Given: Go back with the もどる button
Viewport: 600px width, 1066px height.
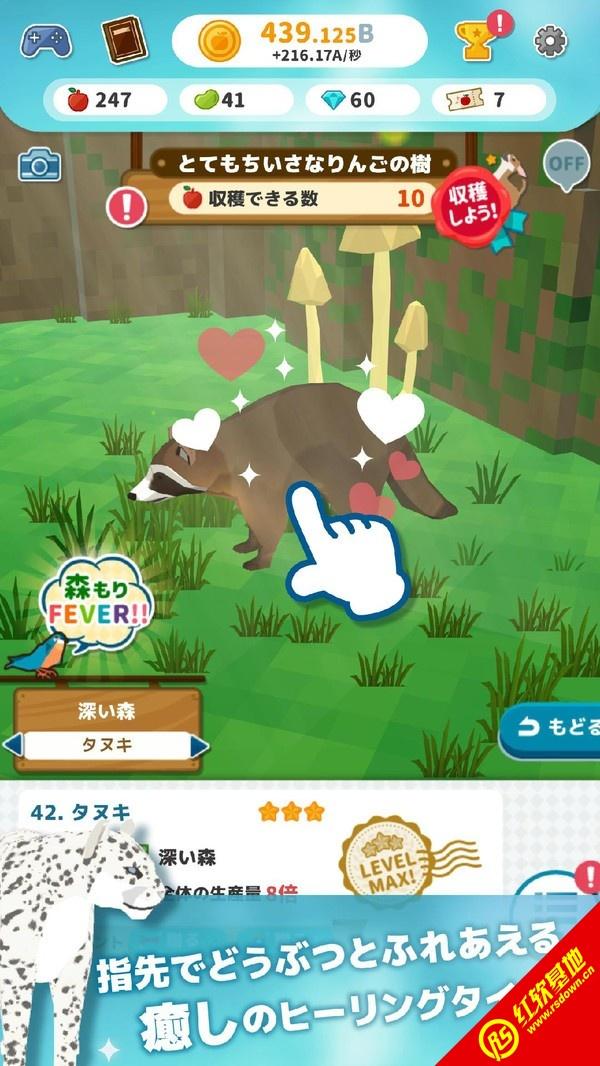Looking at the screenshot, I should [x=550, y=729].
